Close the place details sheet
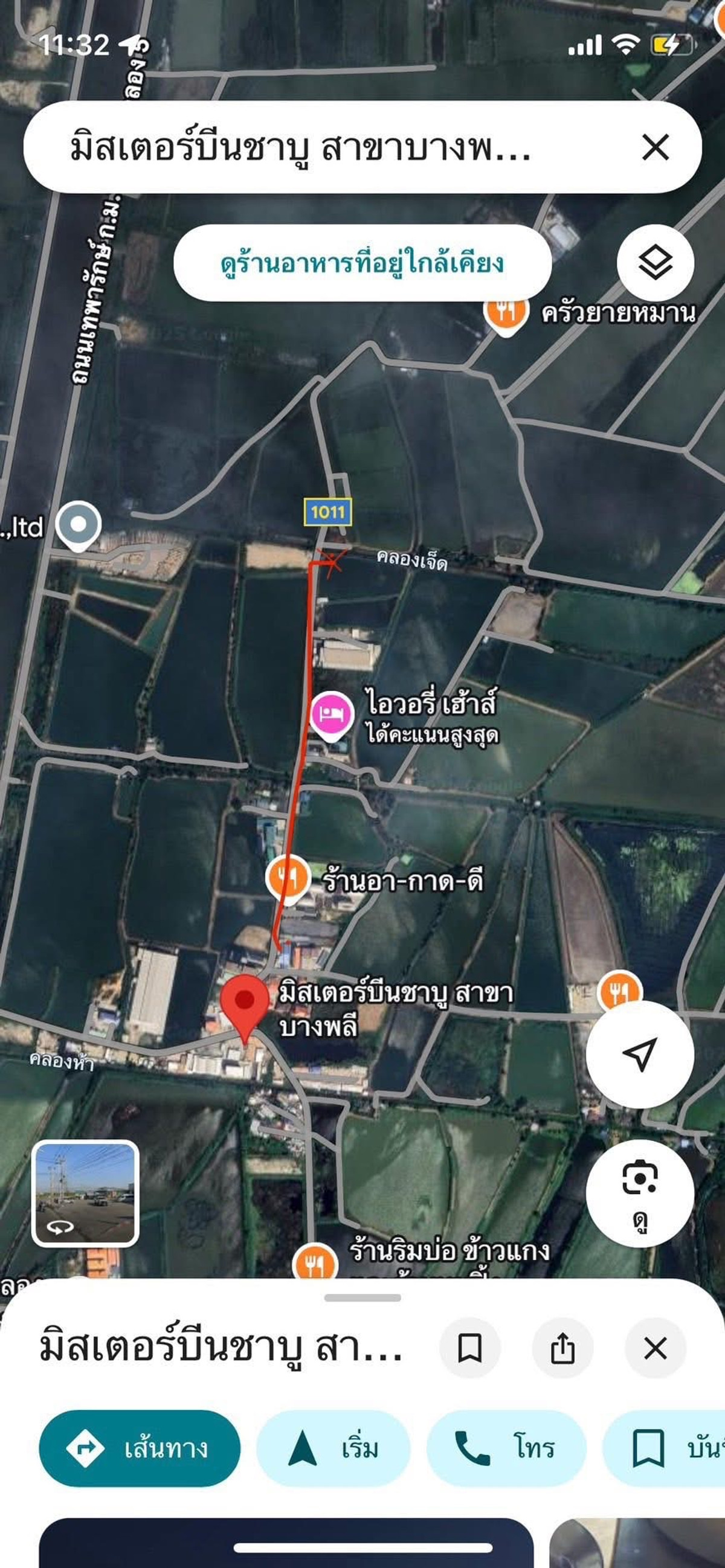The image size is (725, 1568). 655,1348
